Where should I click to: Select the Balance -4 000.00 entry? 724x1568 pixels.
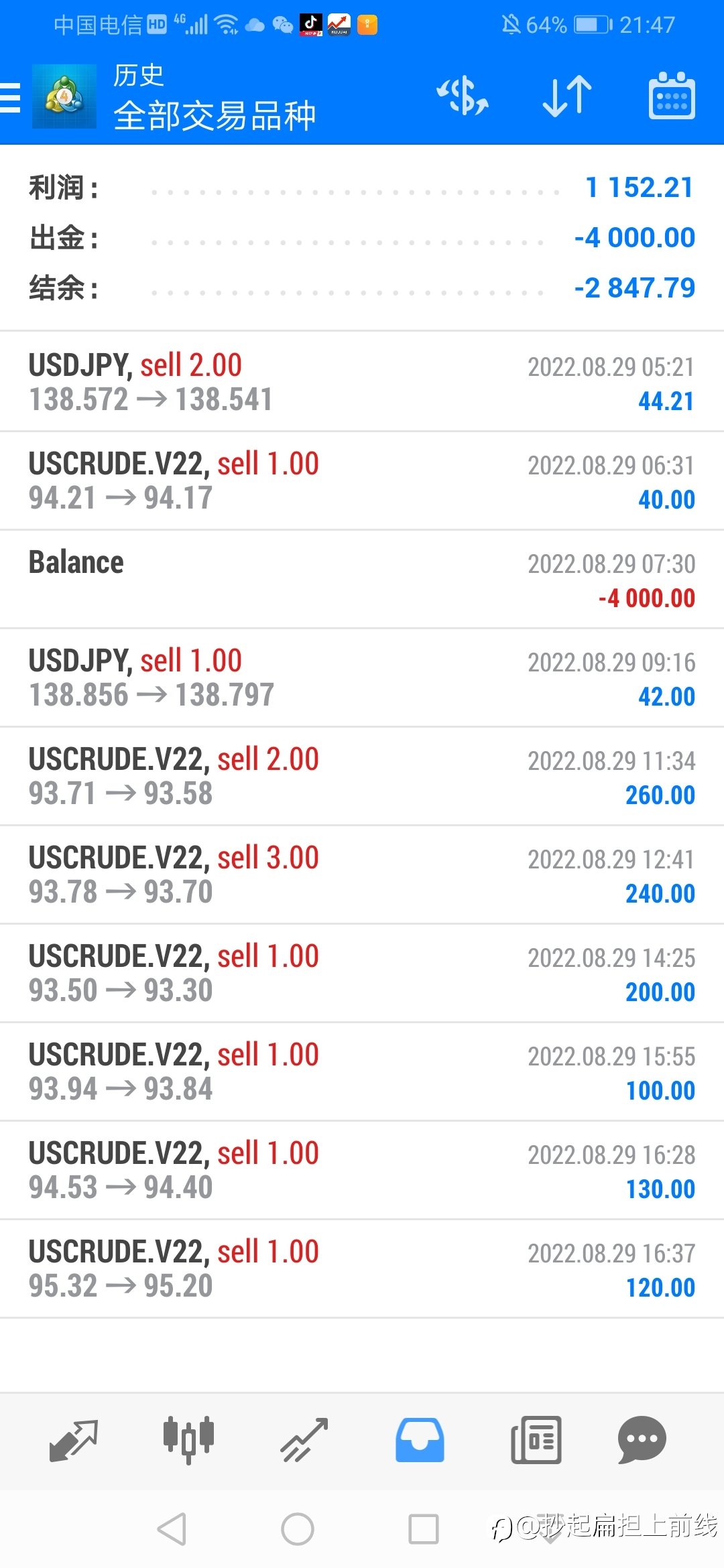click(362, 579)
